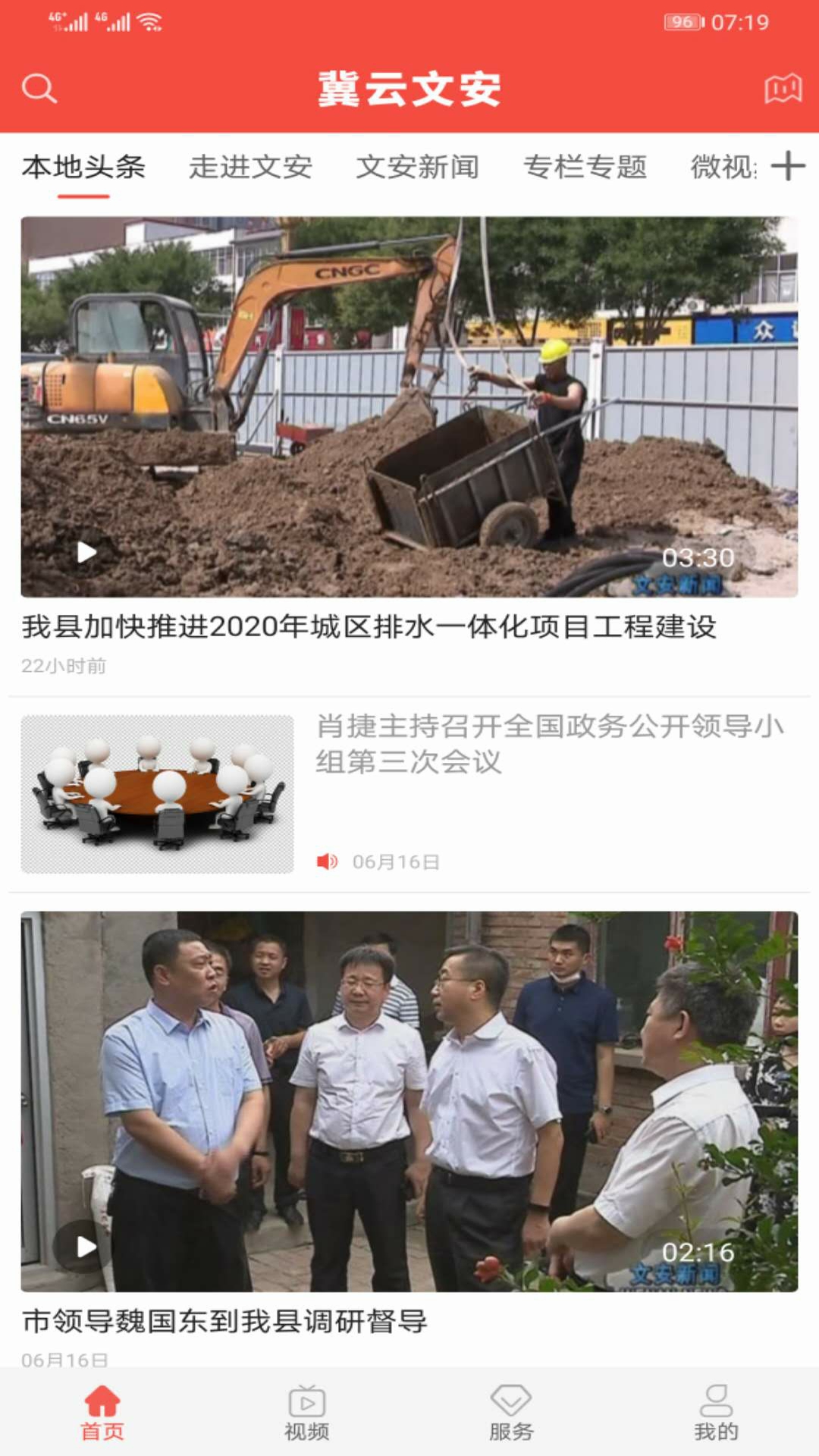Open the 服务 bottom tab
The image size is (819, 1456).
(x=511, y=1412)
